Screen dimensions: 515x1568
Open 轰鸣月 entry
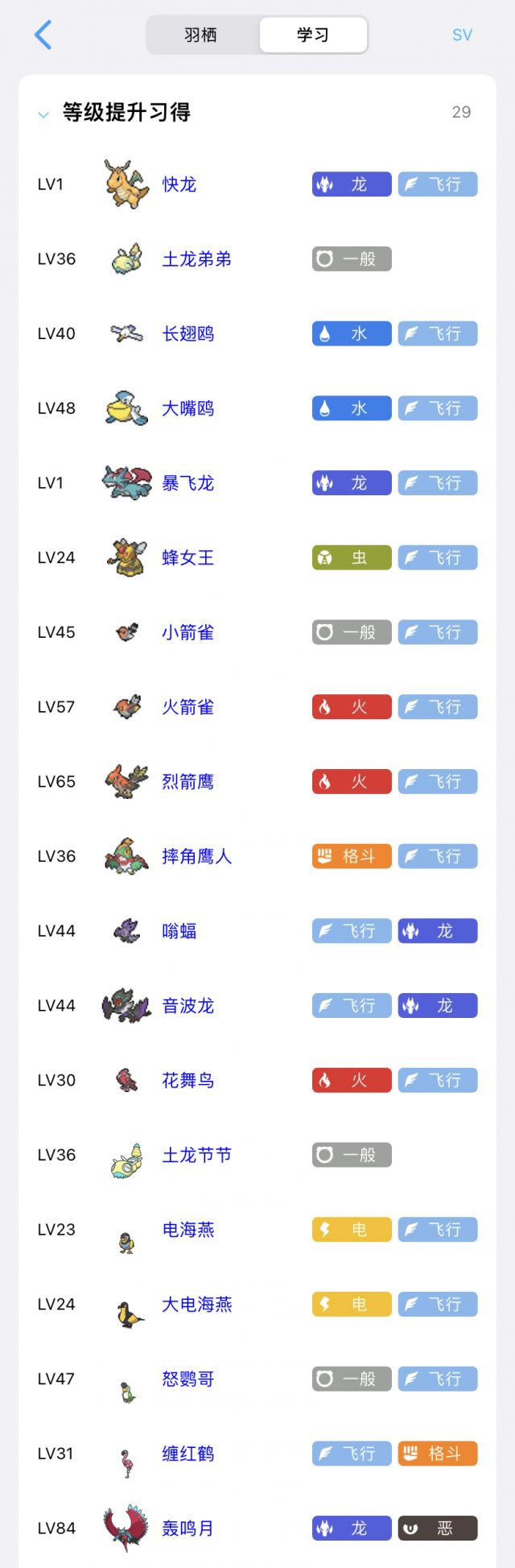pos(187,1528)
